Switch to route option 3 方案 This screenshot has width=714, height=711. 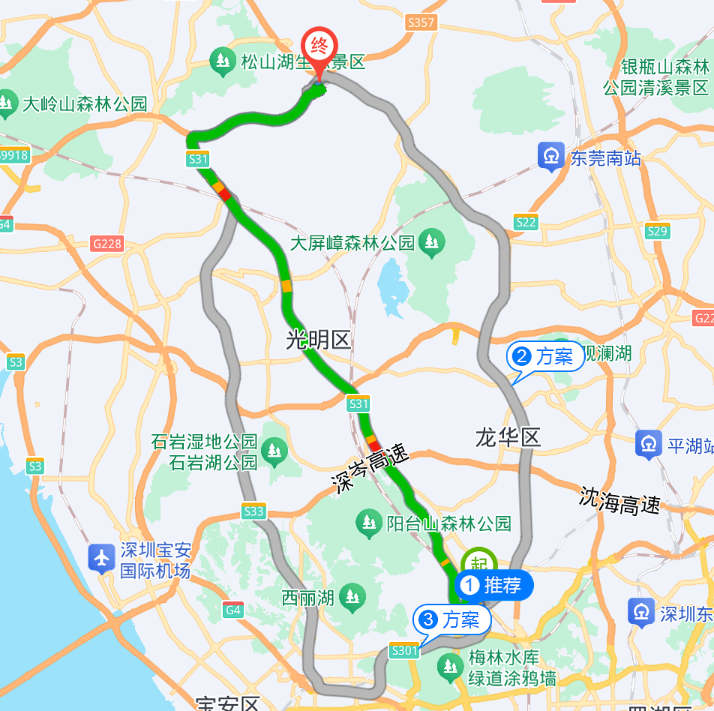pyautogui.click(x=453, y=620)
